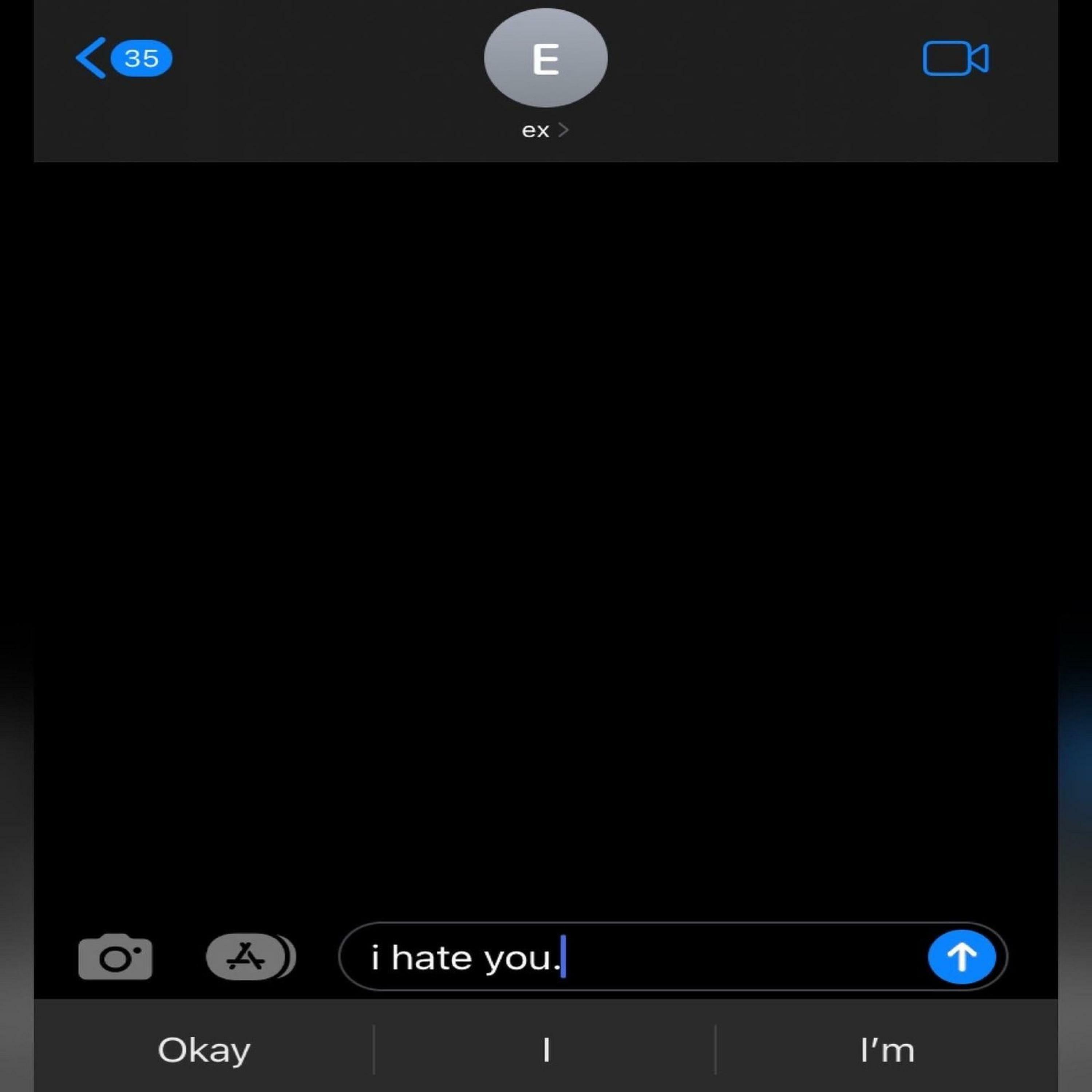This screenshot has height=1092, width=1092.
Task: Open contact details for ex
Action: click(x=545, y=130)
